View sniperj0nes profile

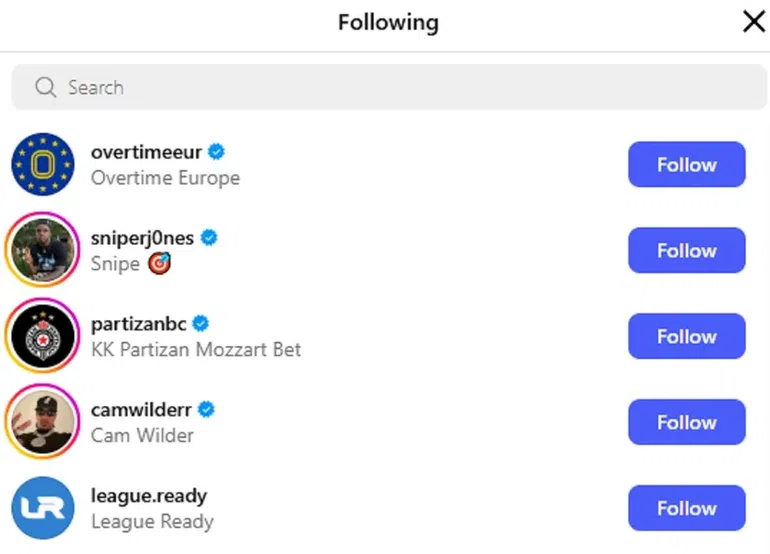click(142, 238)
